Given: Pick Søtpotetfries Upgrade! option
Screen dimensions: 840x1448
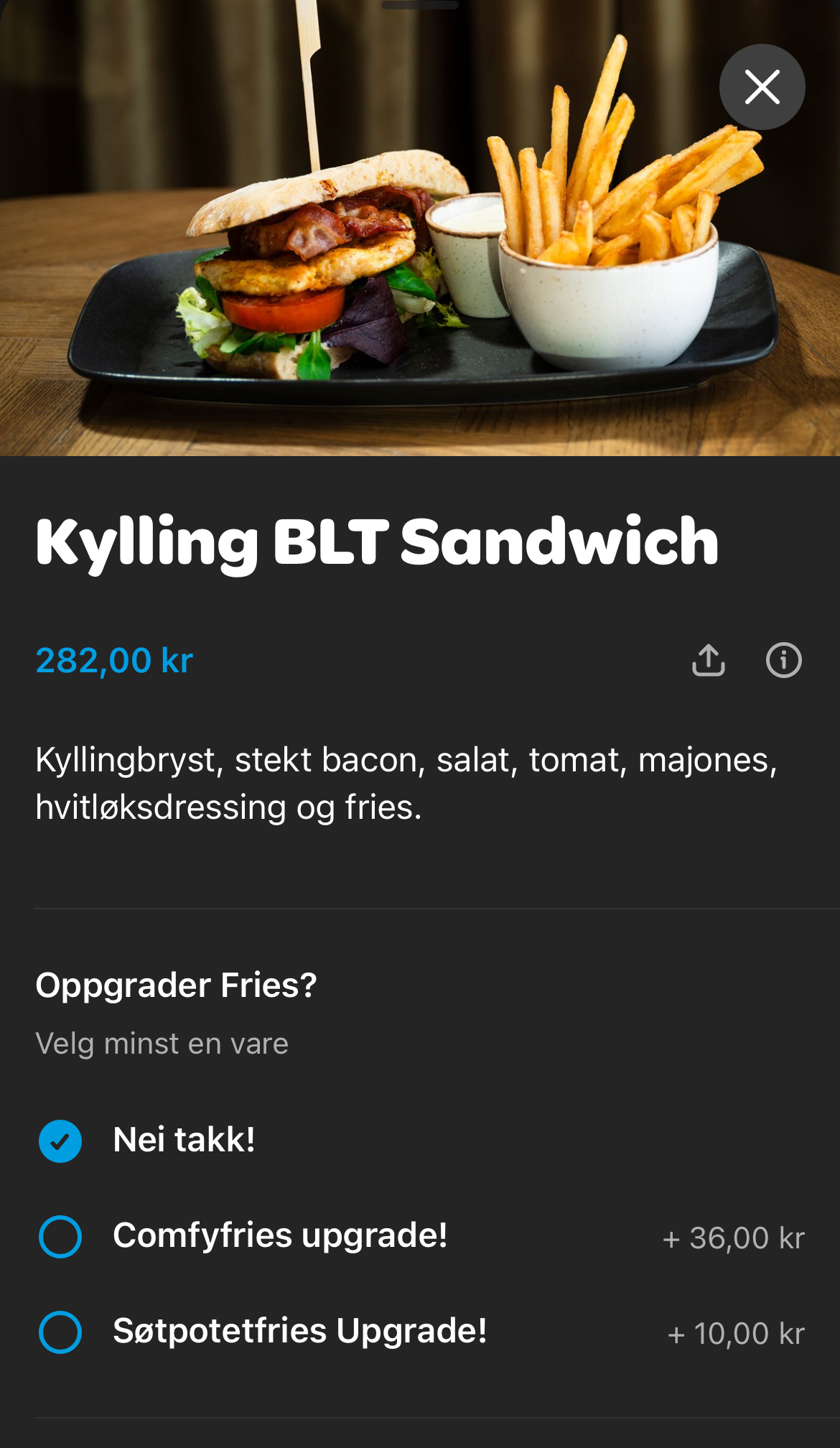Looking at the screenshot, I should (x=60, y=1332).
